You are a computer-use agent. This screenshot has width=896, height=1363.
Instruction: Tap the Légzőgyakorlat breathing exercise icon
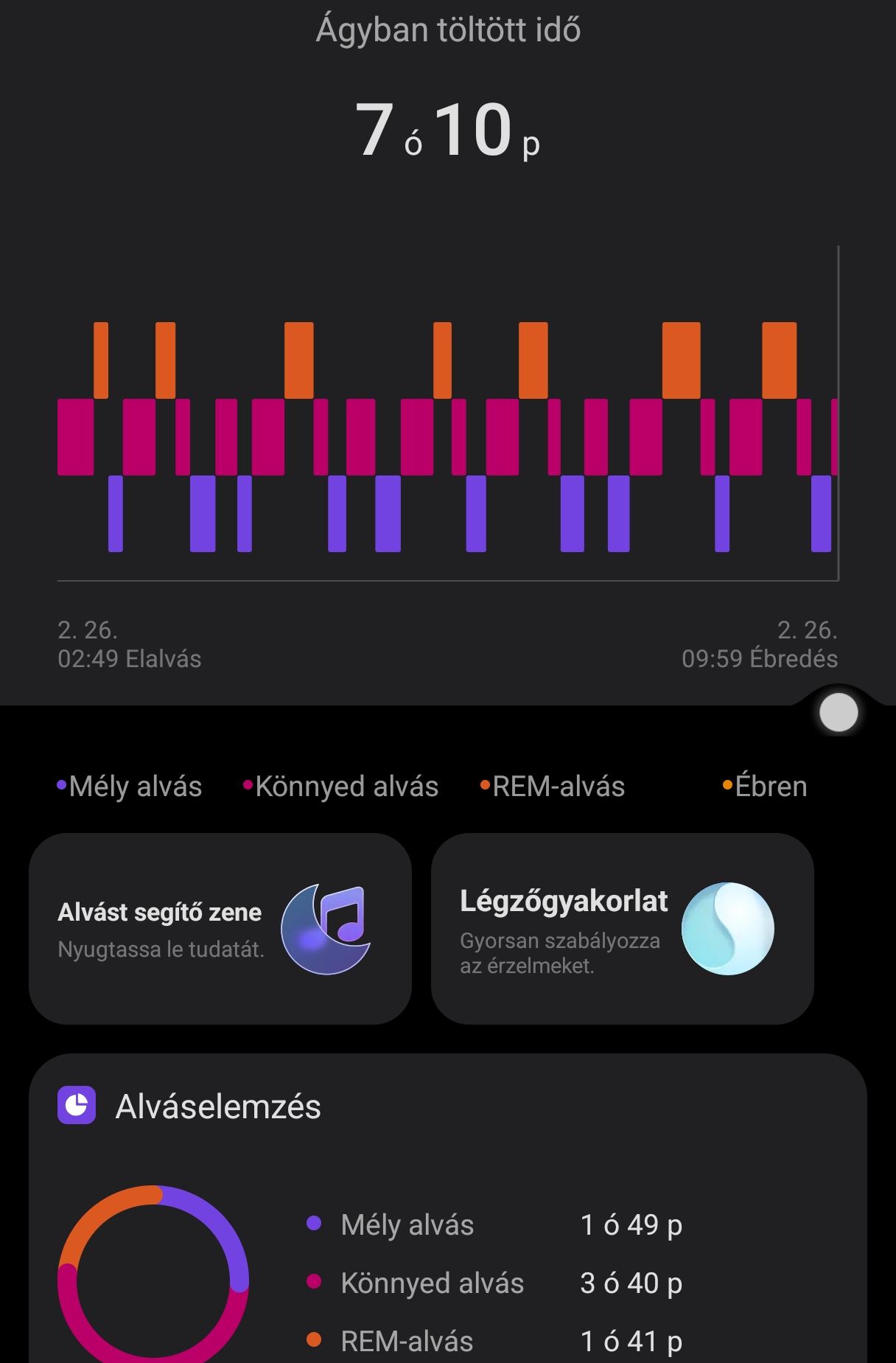[729, 927]
